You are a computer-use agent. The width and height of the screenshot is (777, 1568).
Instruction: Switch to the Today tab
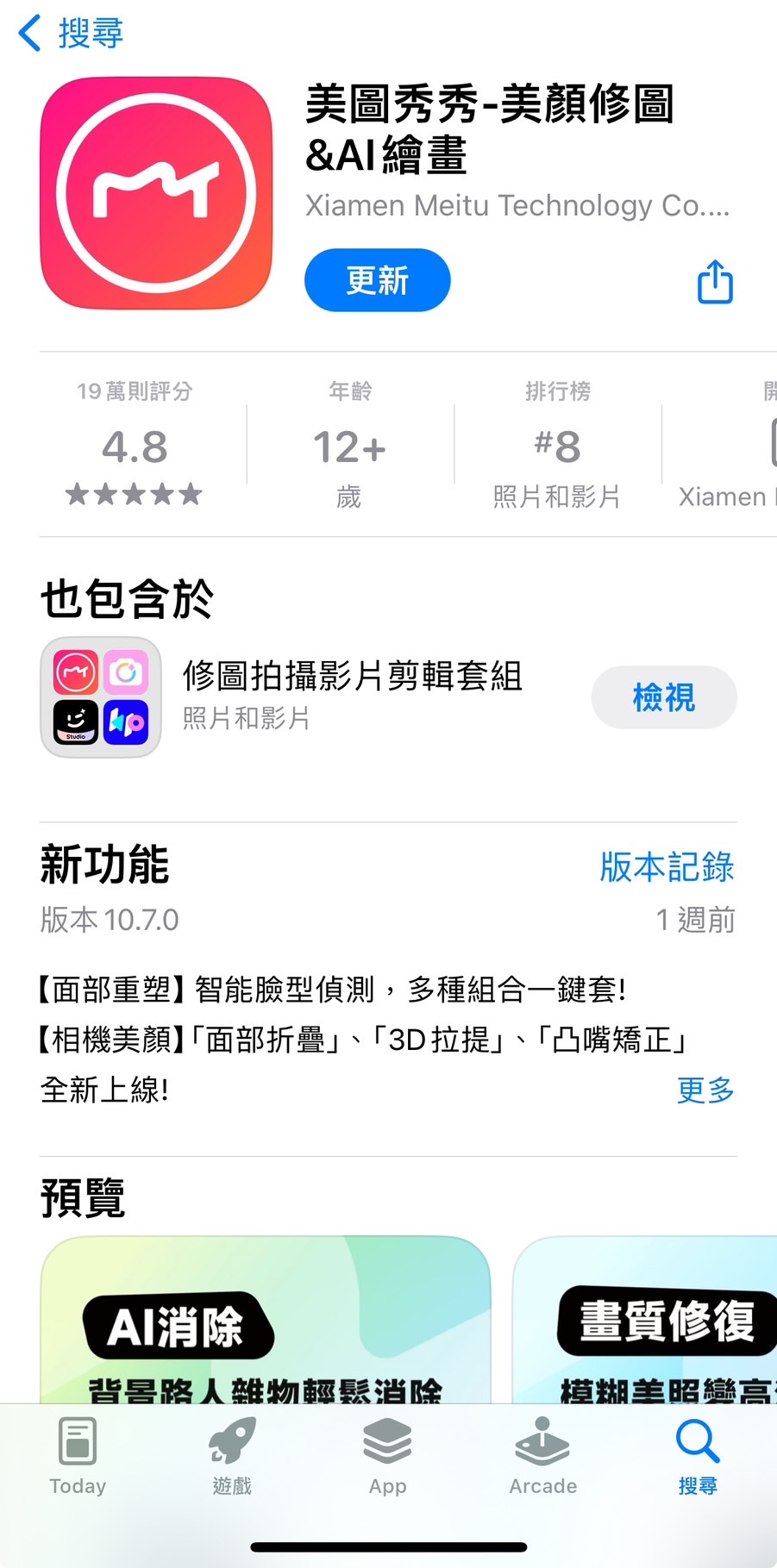point(78,1456)
